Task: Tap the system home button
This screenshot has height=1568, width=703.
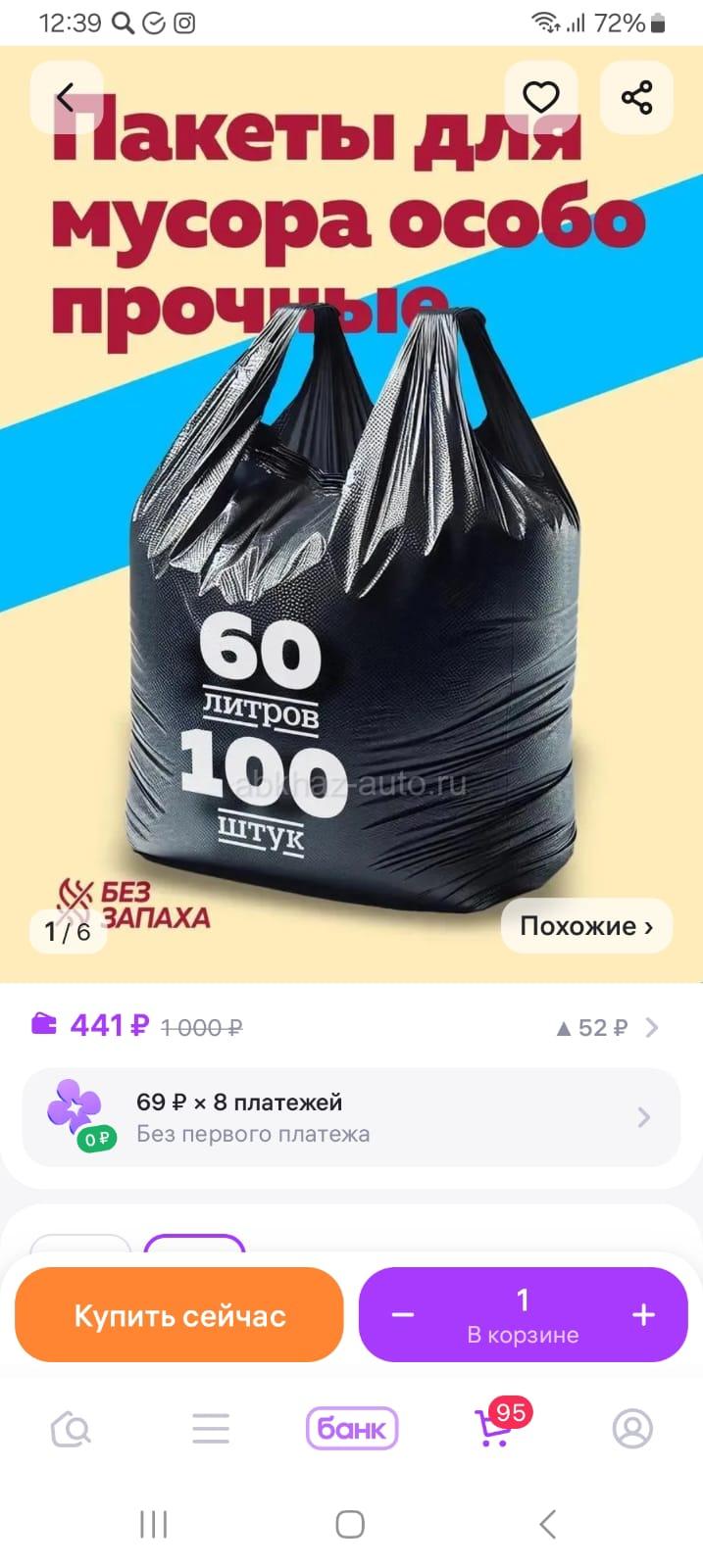Action: point(350,1524)
